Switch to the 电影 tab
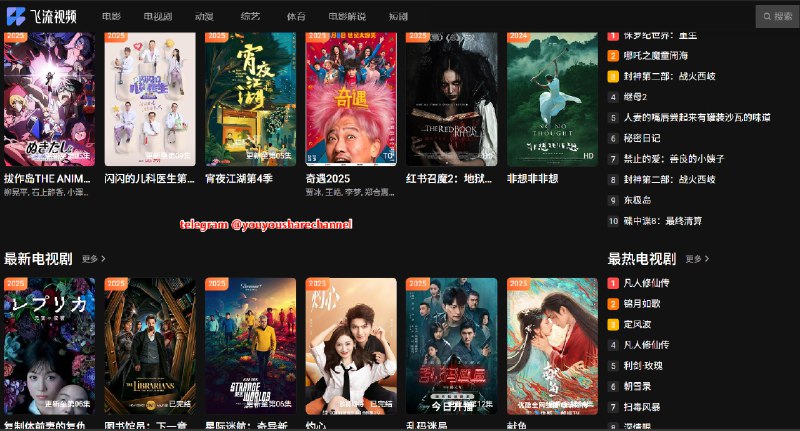The width and height of the screenshot is (800, 431). (111, 17)
